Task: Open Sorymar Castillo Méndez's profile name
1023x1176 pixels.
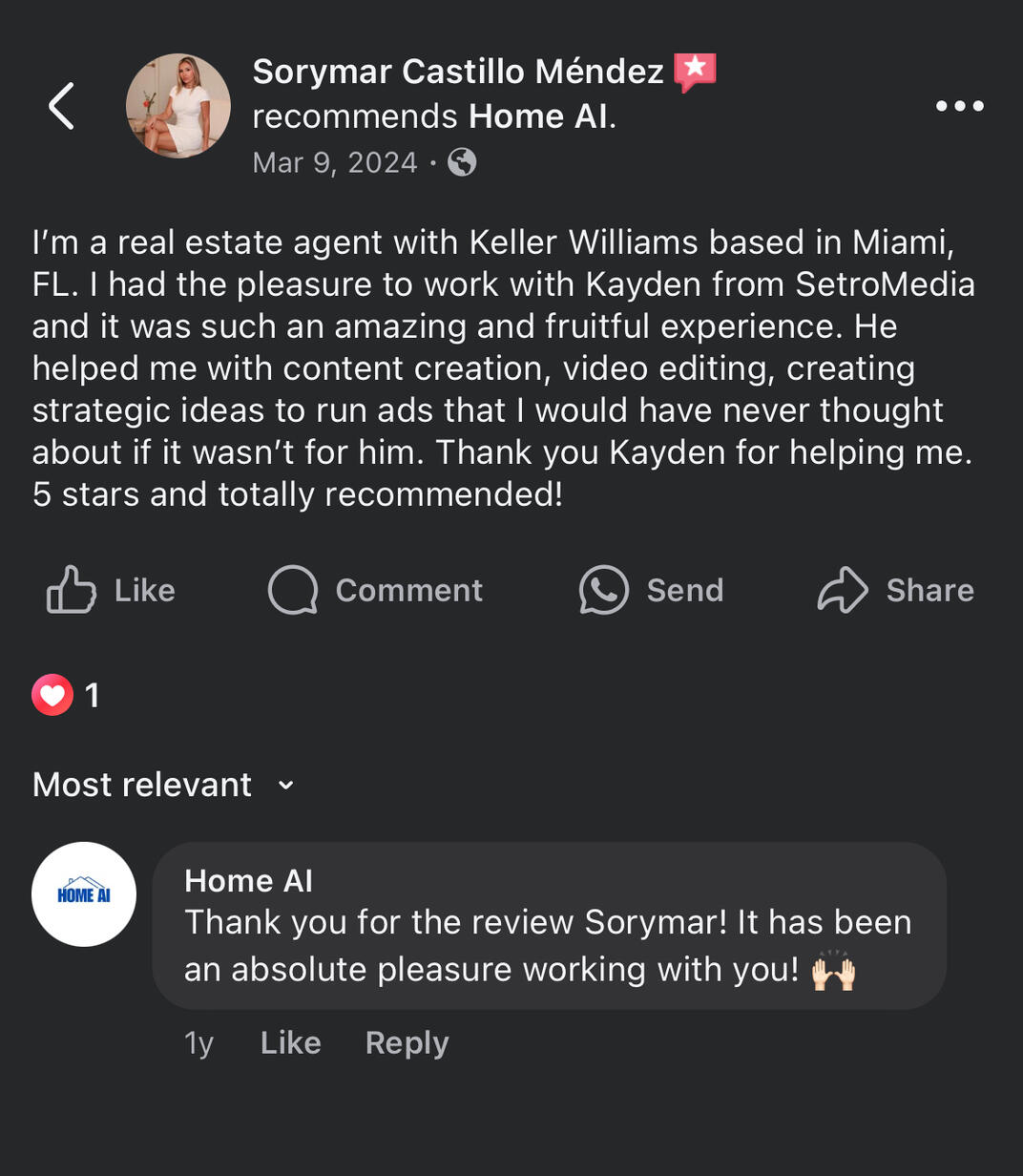Action: point(457,72)
